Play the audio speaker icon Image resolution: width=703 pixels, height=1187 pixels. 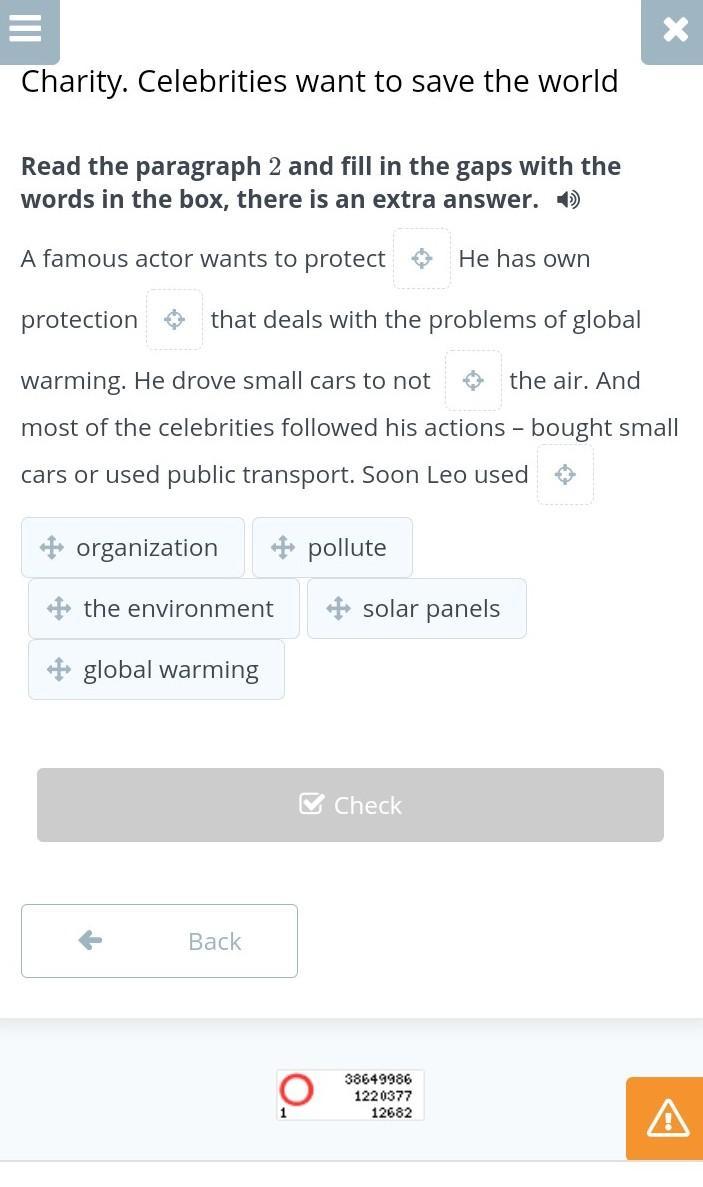568,200
